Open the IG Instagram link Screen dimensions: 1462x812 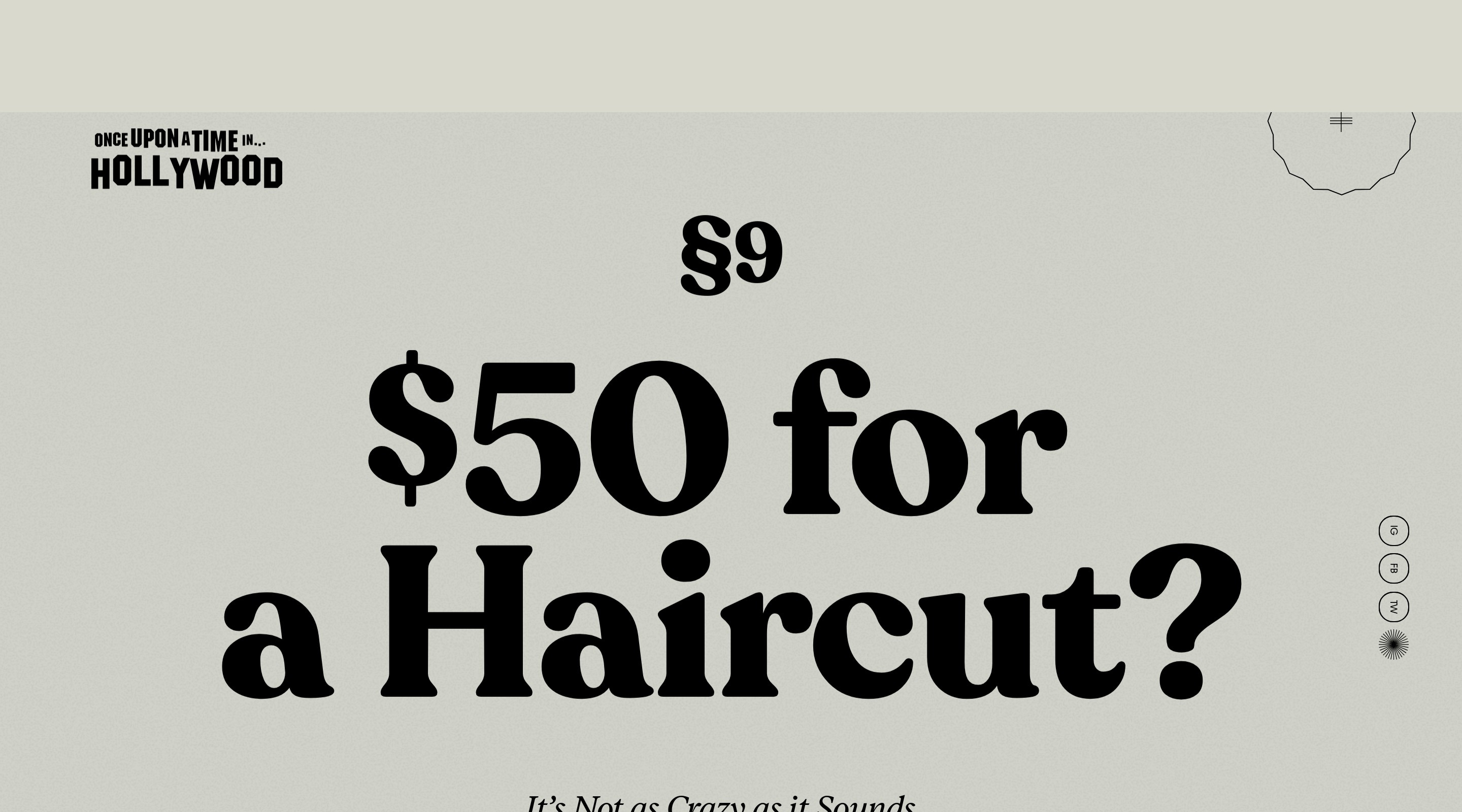point(1393,530)
